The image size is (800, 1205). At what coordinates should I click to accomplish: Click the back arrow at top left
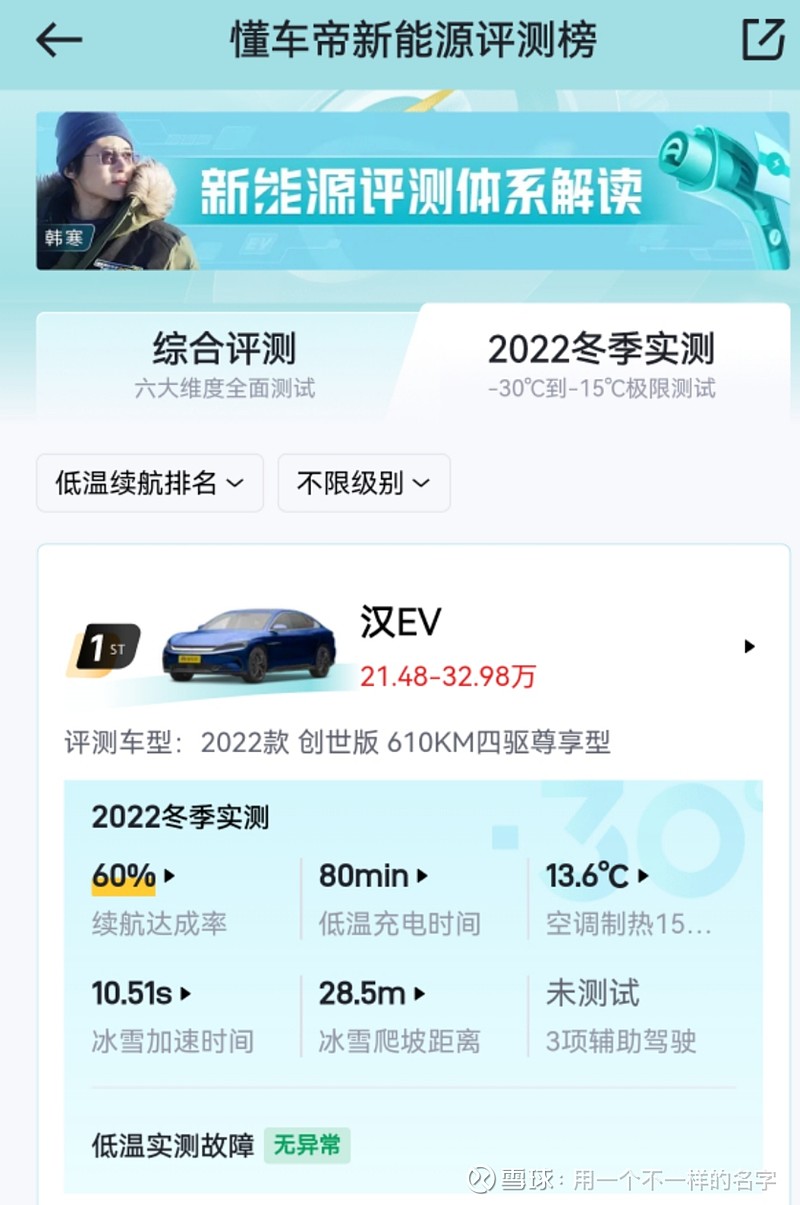56,40
